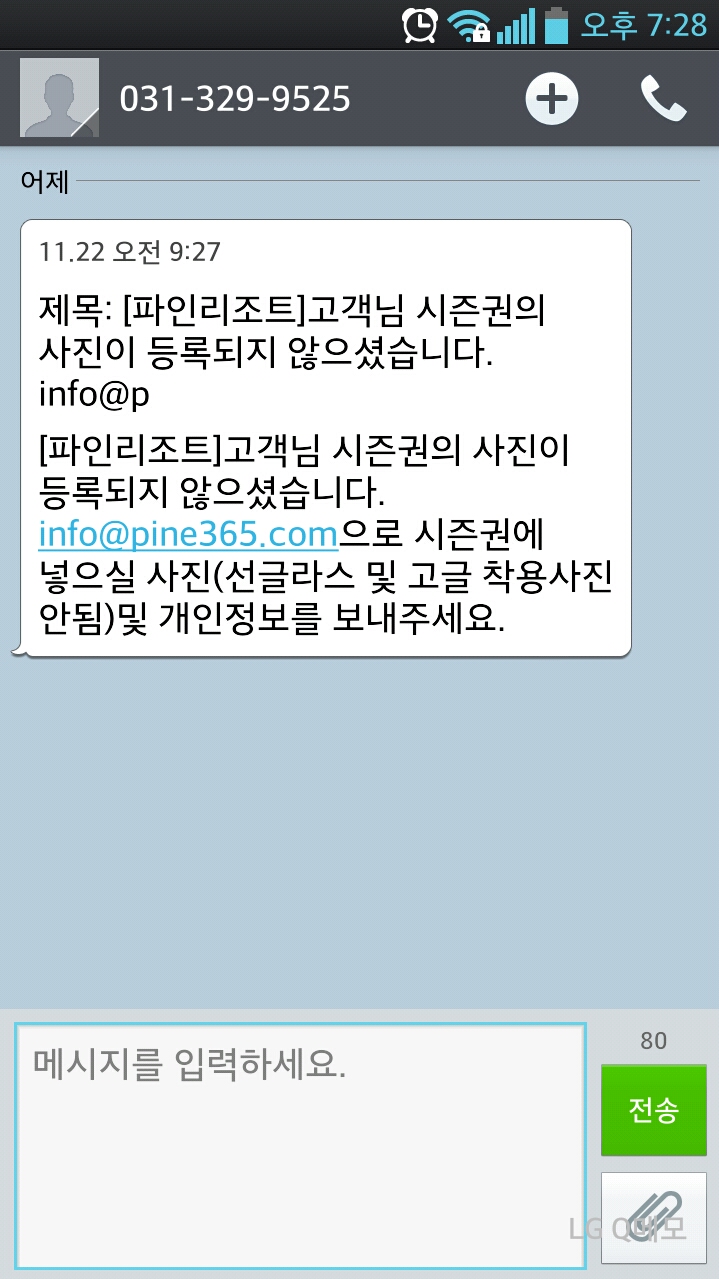The width and height of the screenshot is (719, 1279).
Task: Call 031-329-9525 with the phone icon
Action: [x=663, y=98]
